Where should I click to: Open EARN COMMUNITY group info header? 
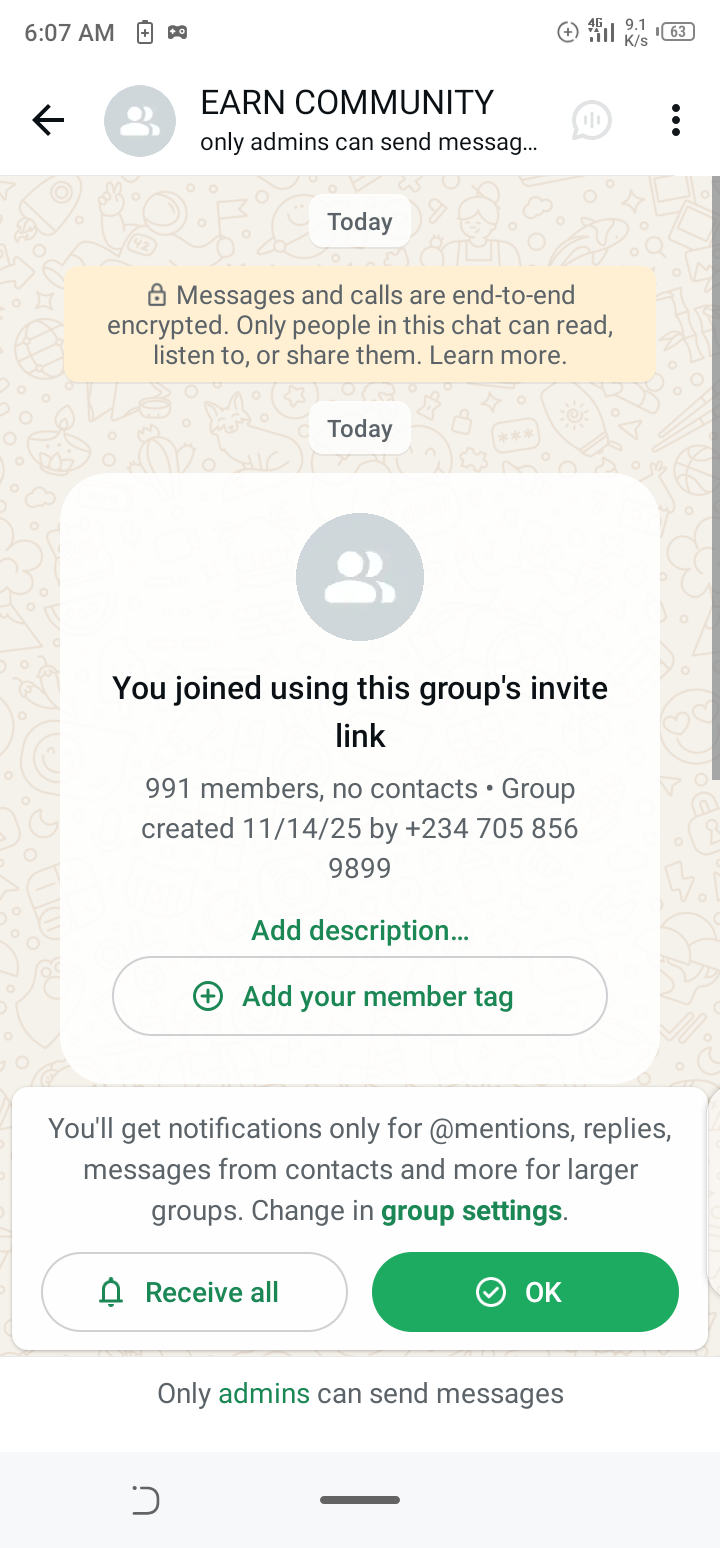click(x=346, y=120)
